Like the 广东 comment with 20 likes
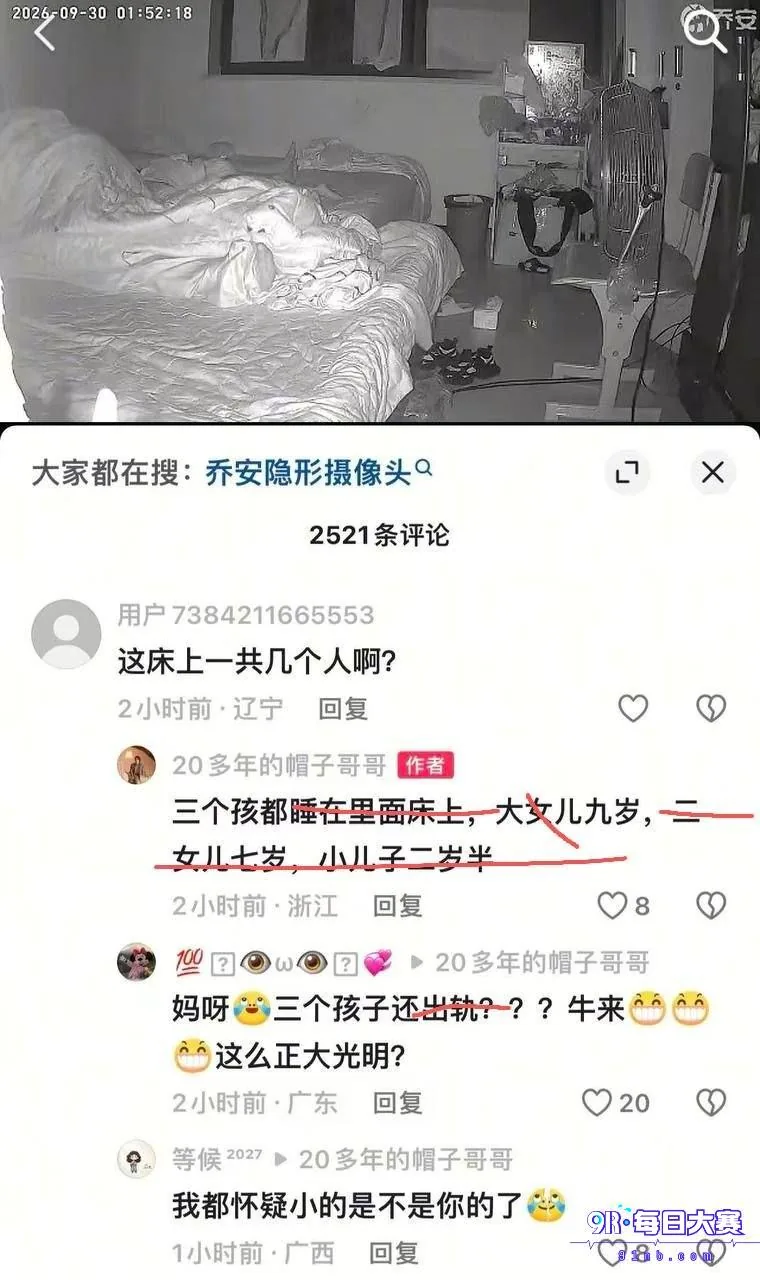The height and width of the screenshot is (1280, 760). click(616, 1103)
